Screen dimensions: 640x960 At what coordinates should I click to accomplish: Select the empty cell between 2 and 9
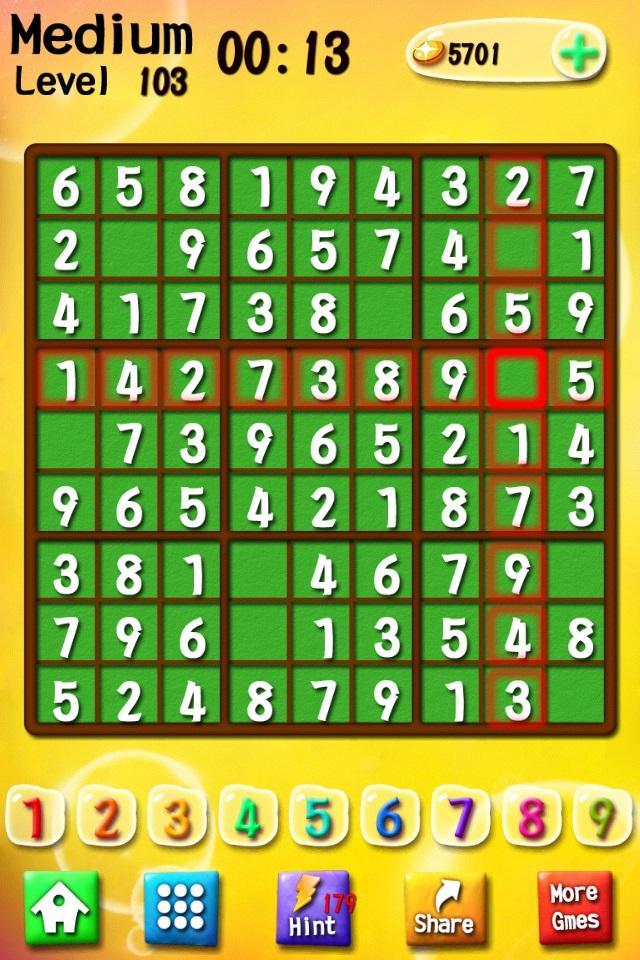tap(128, 250)
